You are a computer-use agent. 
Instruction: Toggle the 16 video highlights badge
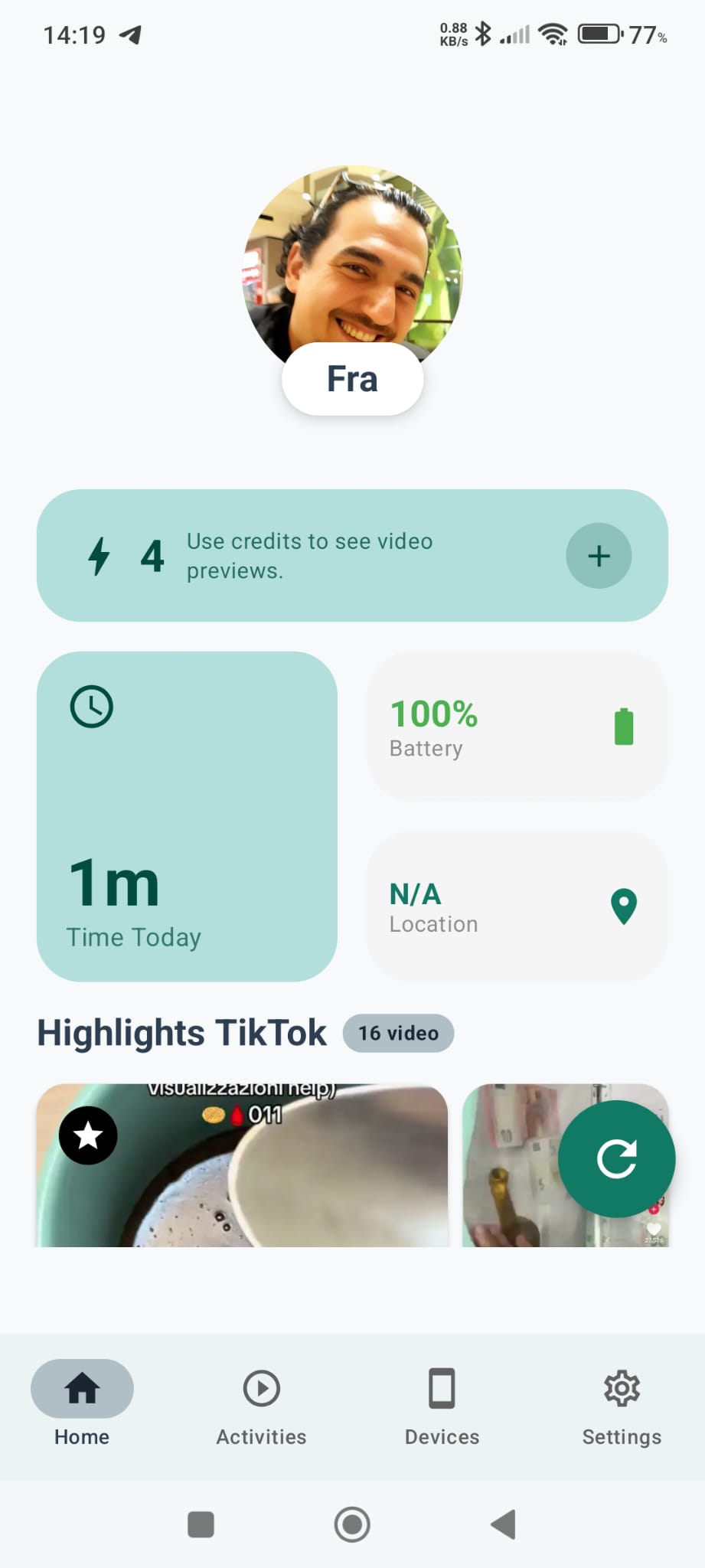[x=398, y=1033]
